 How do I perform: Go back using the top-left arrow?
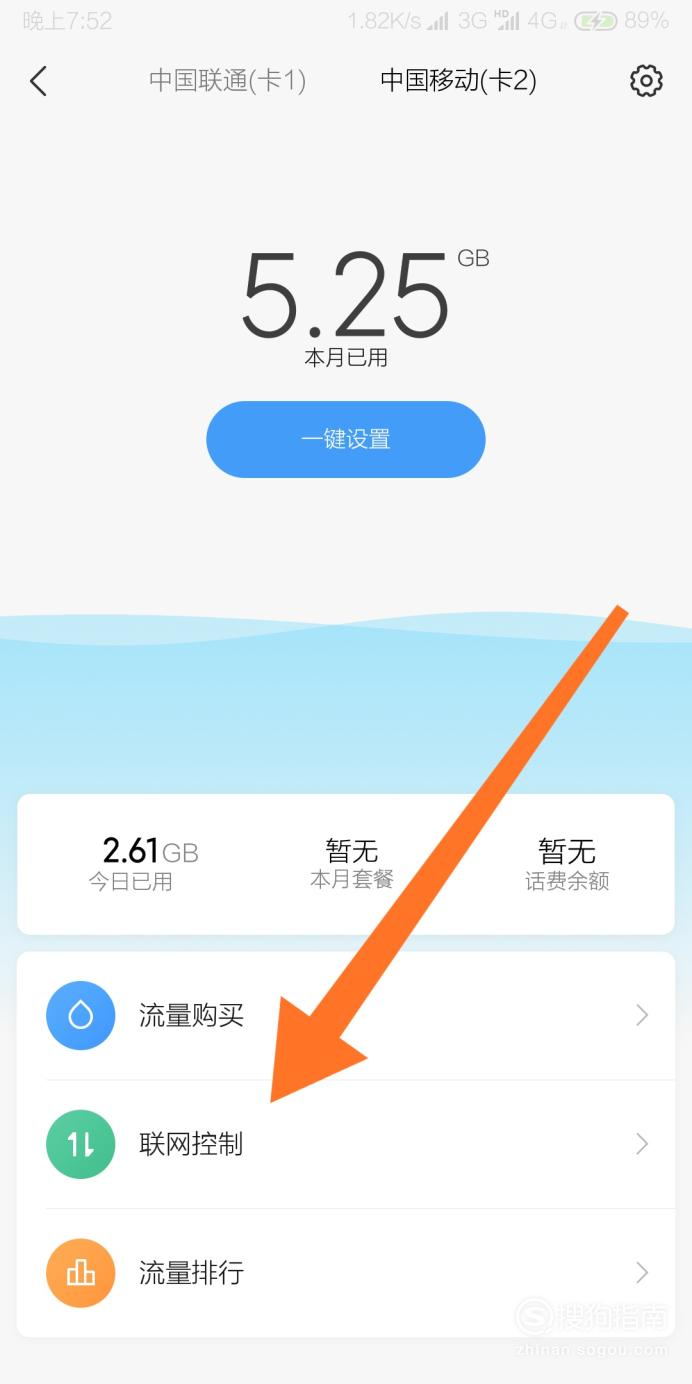tap(38, 81)
